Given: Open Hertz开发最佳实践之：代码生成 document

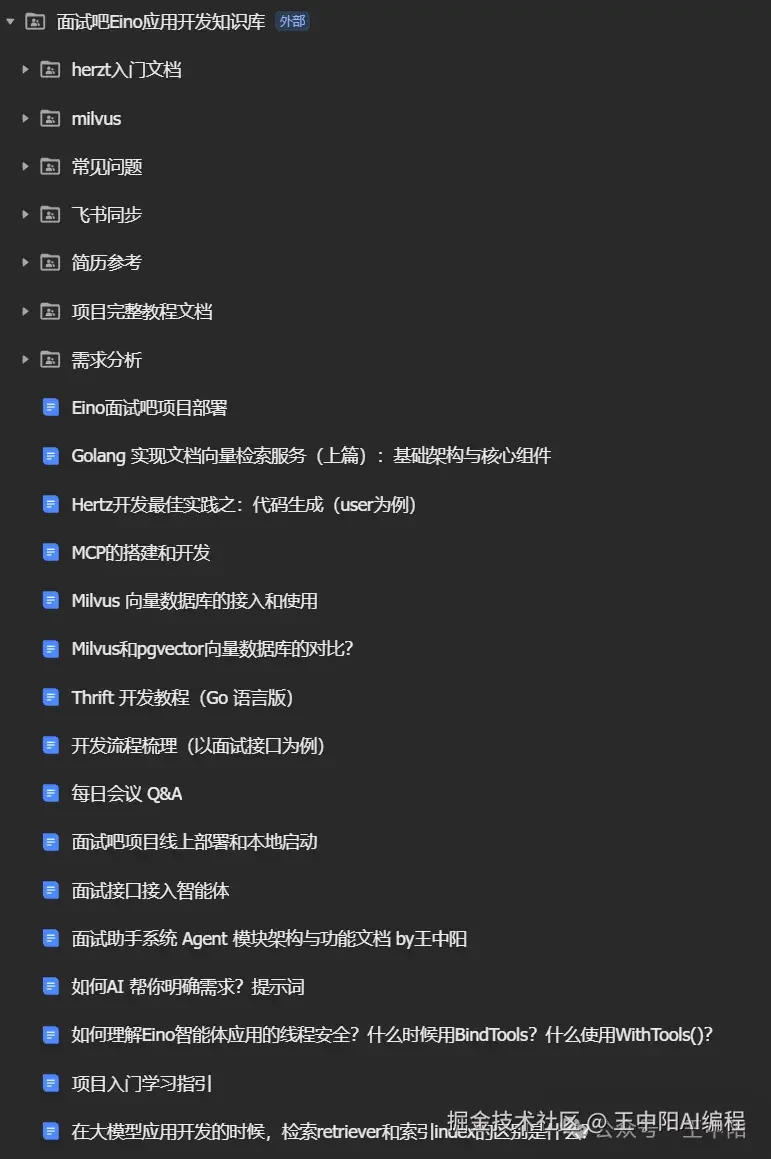Looking at the screenshot, I should point(244,505).
